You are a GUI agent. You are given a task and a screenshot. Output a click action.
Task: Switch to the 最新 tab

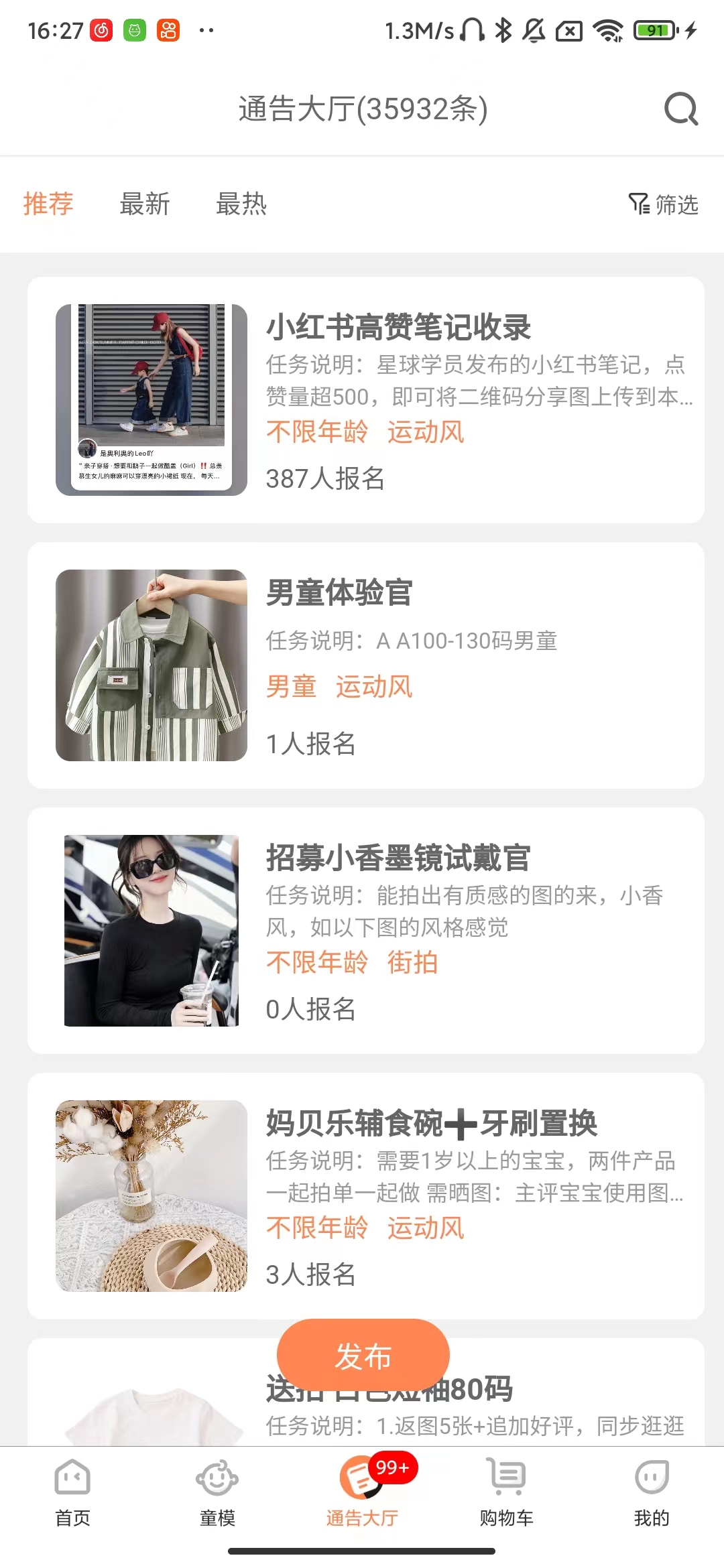click(x=145, y=204)
